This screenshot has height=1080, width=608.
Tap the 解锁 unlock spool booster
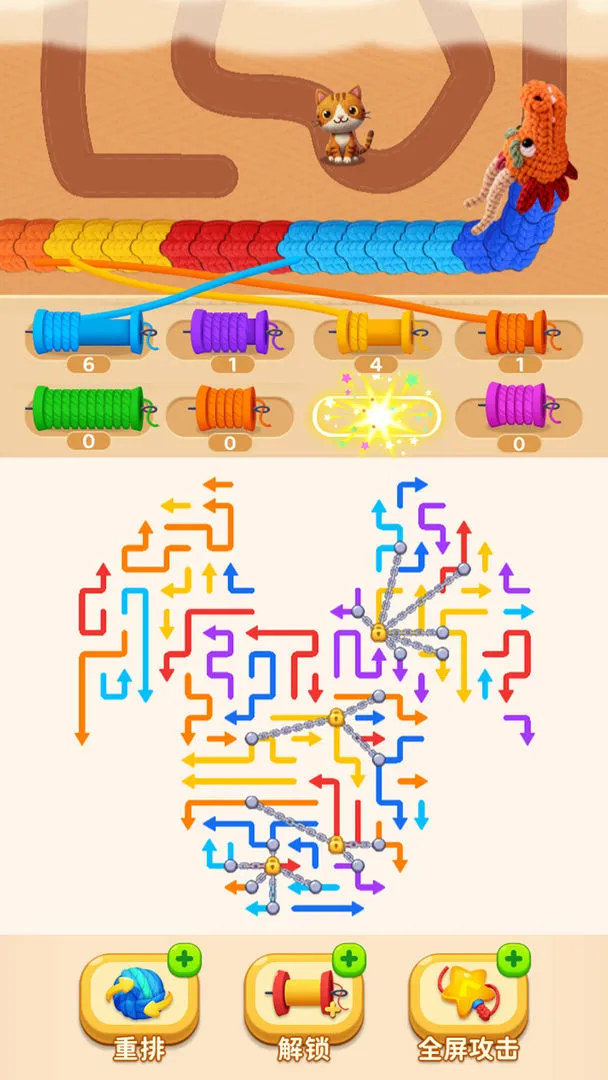pyautogui.click(x=303, y=1002)
